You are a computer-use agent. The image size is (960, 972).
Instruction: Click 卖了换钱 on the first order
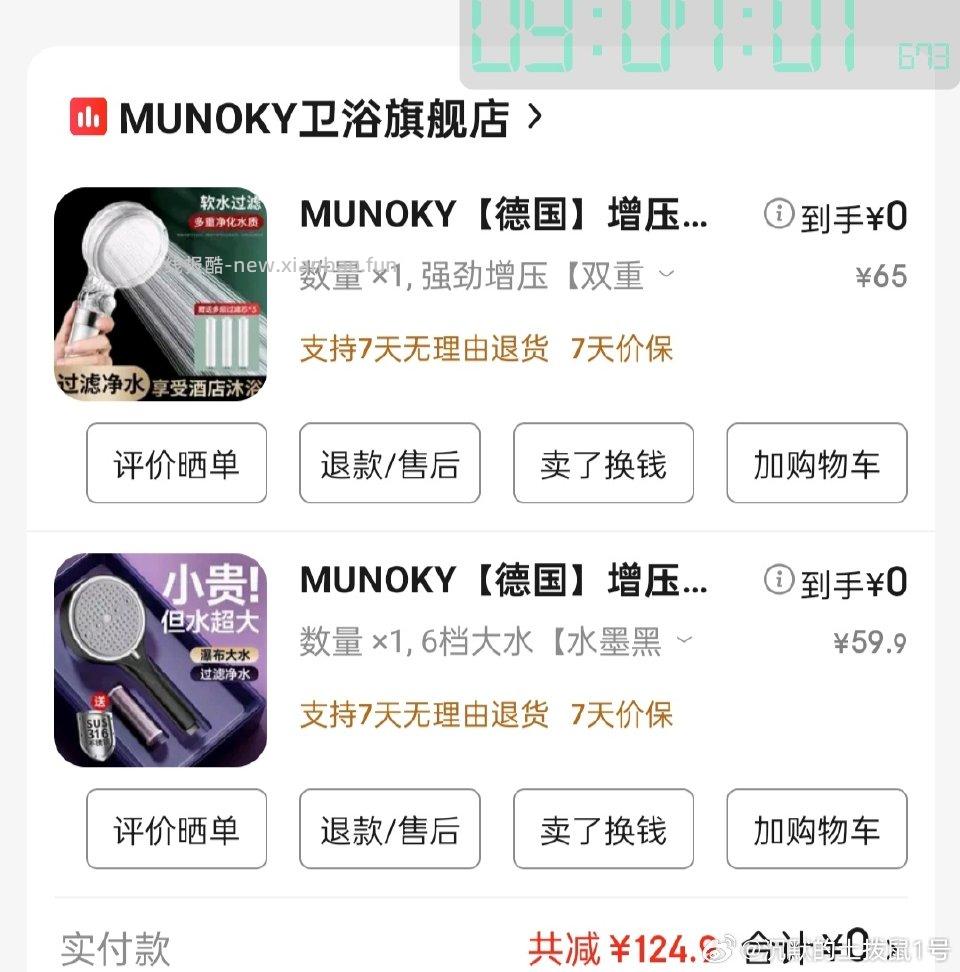pos(602,463)
